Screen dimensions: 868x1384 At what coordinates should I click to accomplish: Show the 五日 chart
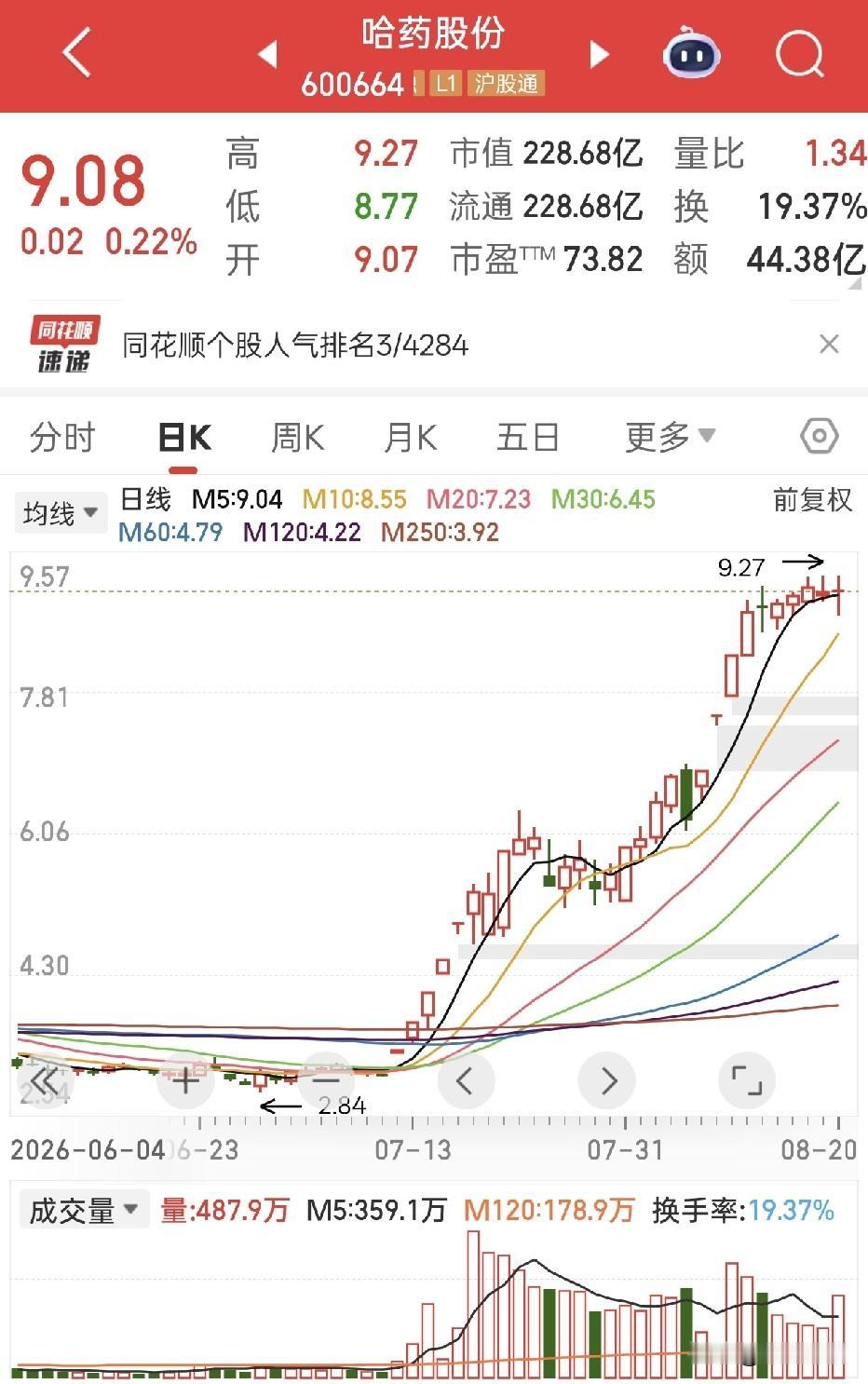coord(528,437)
